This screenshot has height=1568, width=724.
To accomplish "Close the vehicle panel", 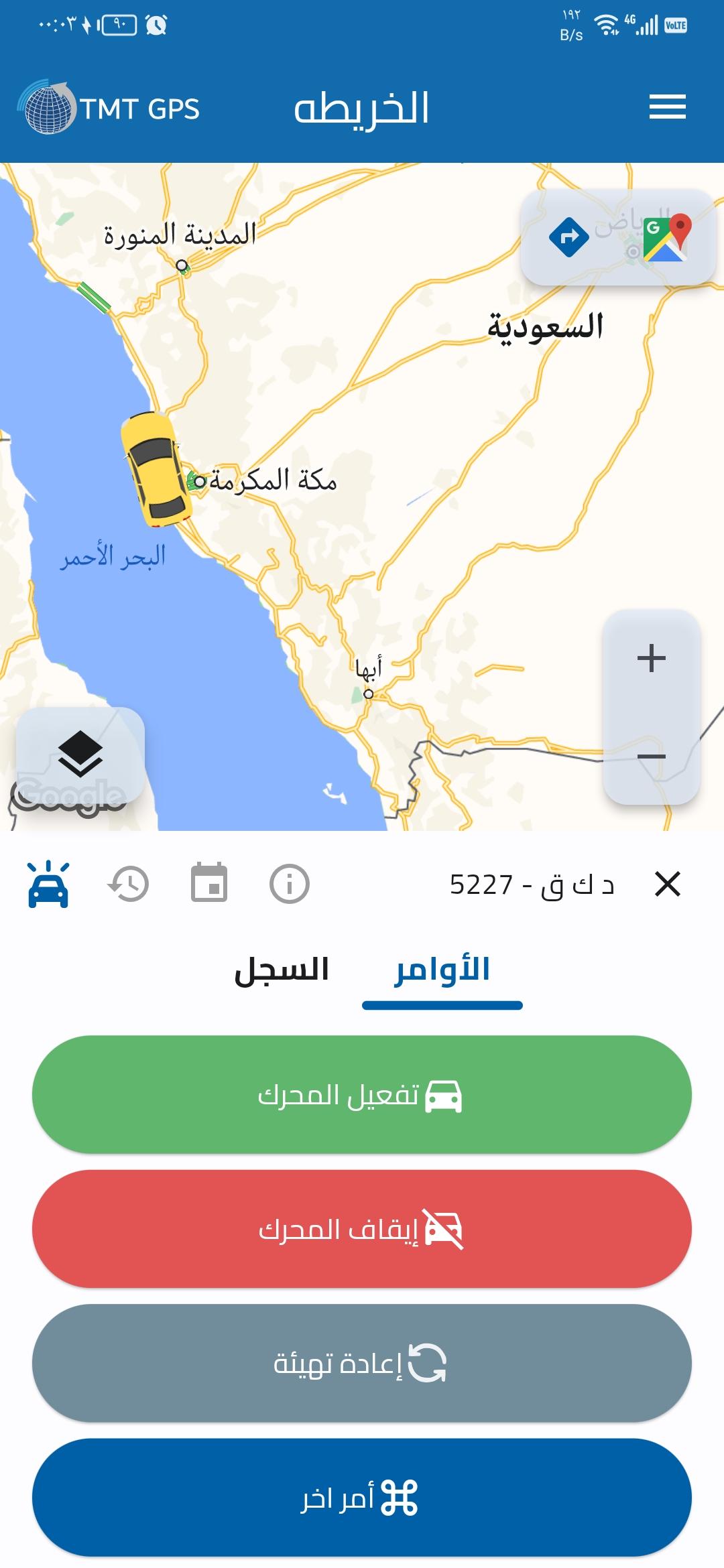I will point(667,884).
